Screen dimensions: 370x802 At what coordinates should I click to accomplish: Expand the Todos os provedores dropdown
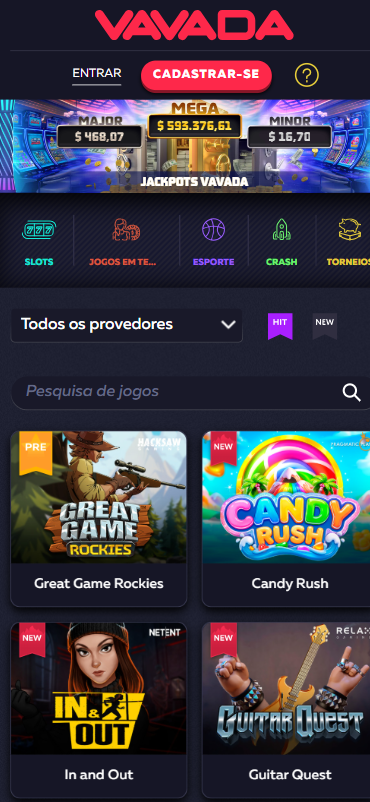click(x=126, y=325)
